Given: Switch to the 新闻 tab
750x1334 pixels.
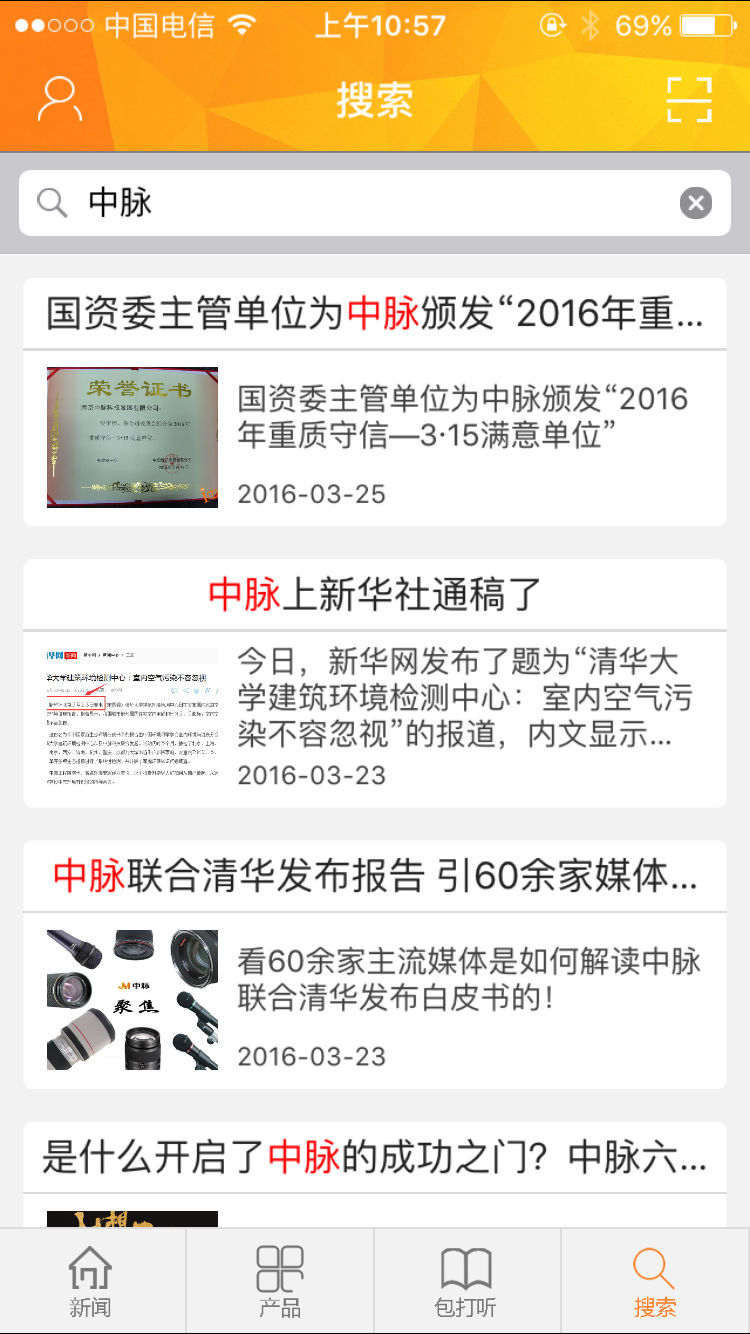Looking at the screenshot, I should pyautogui.click(x=91, y=1281).
